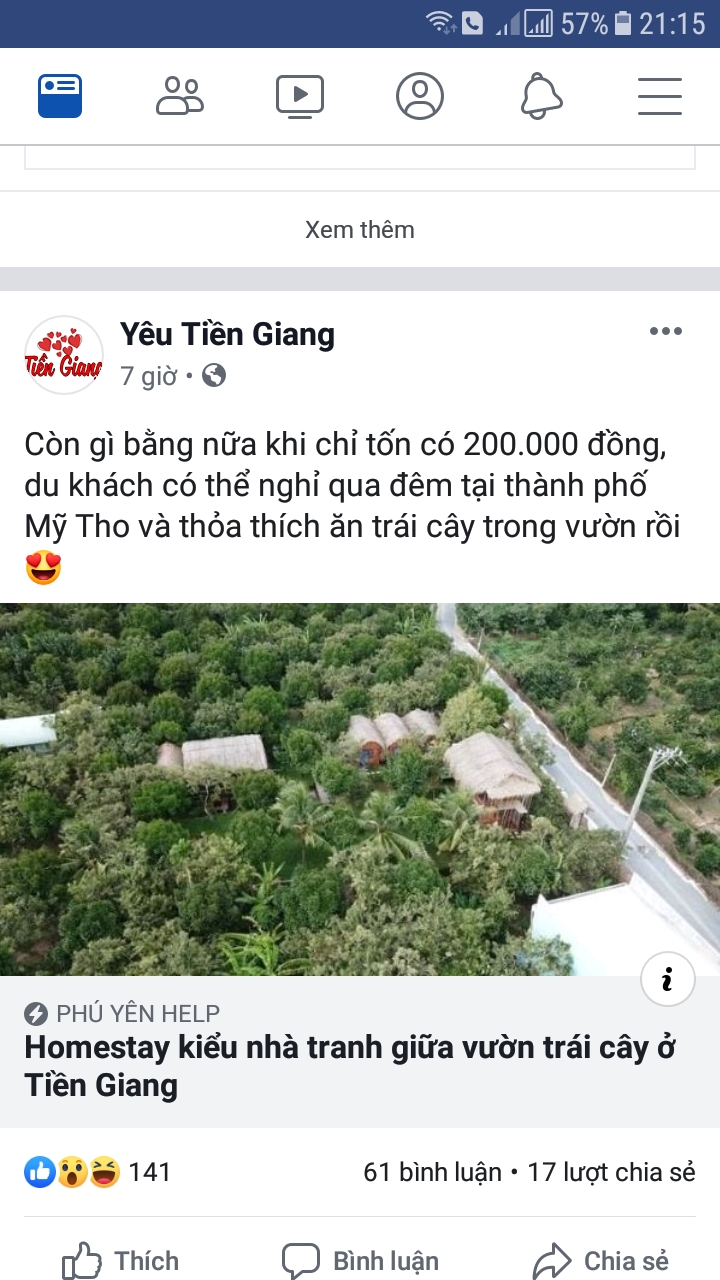This screenshot has width=720, height=1280.
Task: Open the Yêu Tiền Giang page name
Action: [x=227, y=335]
